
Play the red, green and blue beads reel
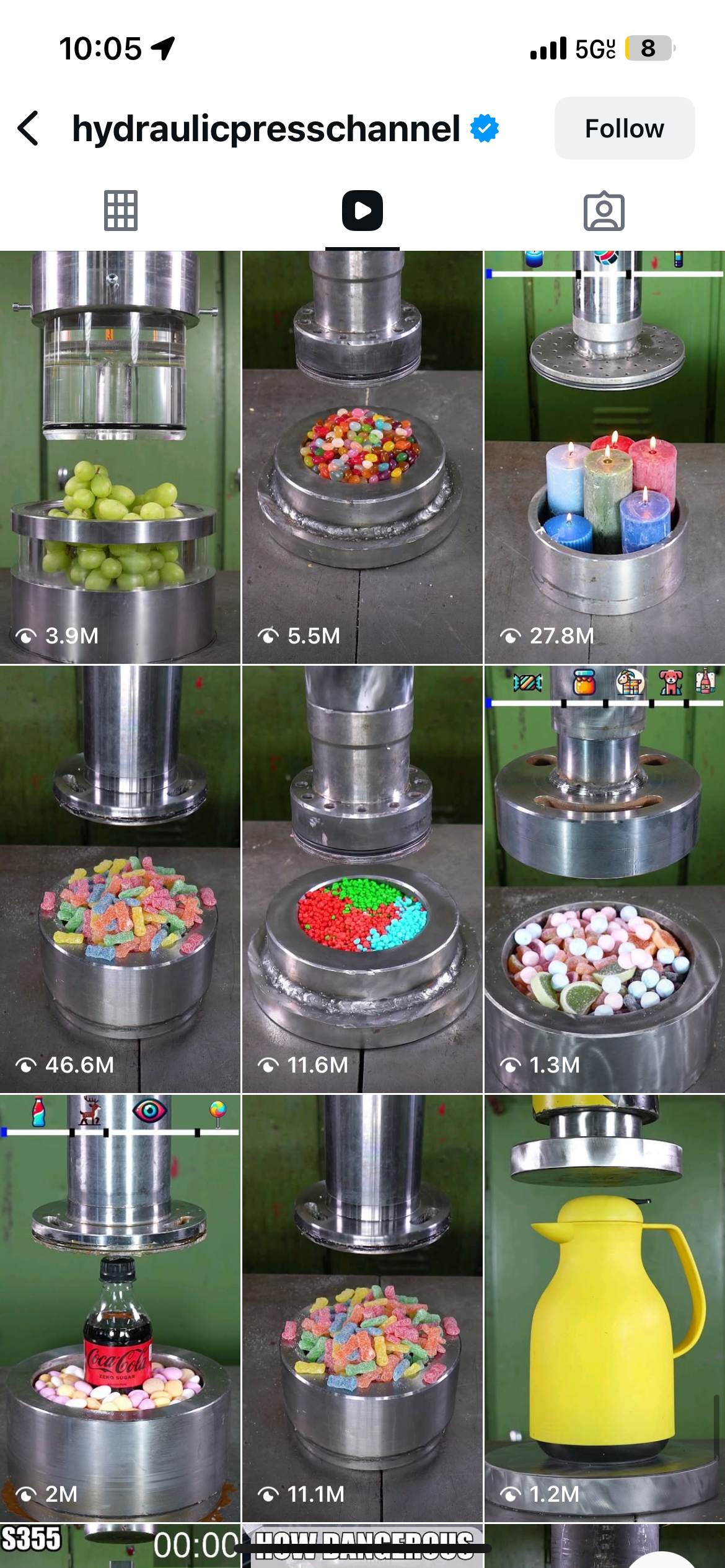point(362,878)
